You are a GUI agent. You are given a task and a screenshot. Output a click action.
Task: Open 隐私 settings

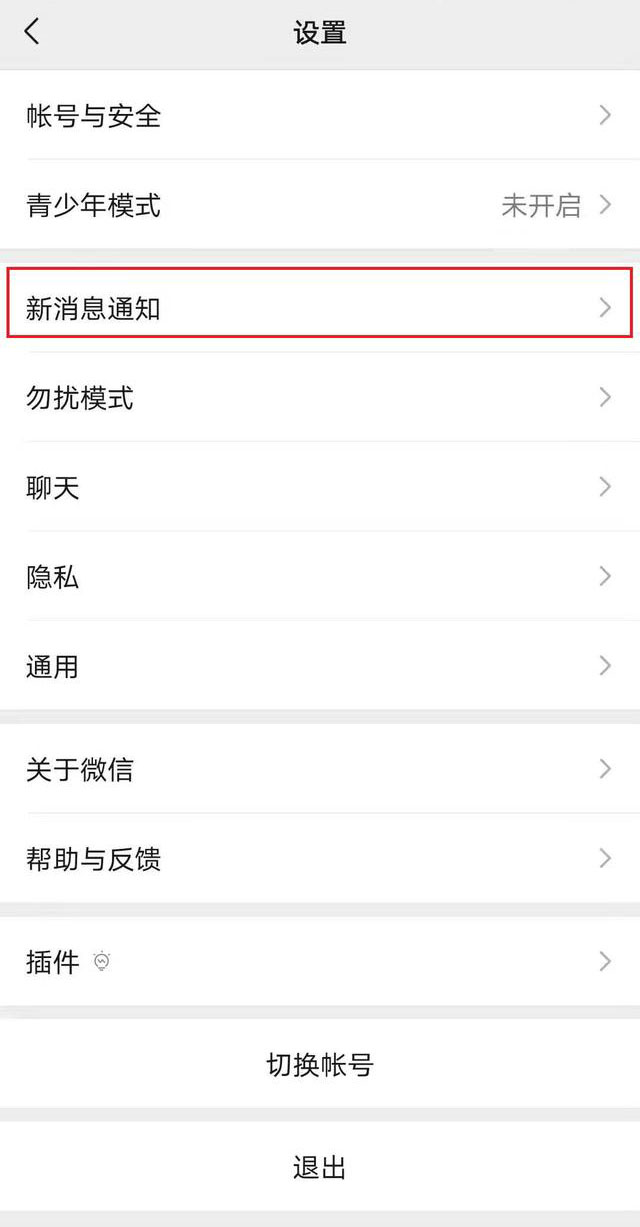[x=320, y=576]
